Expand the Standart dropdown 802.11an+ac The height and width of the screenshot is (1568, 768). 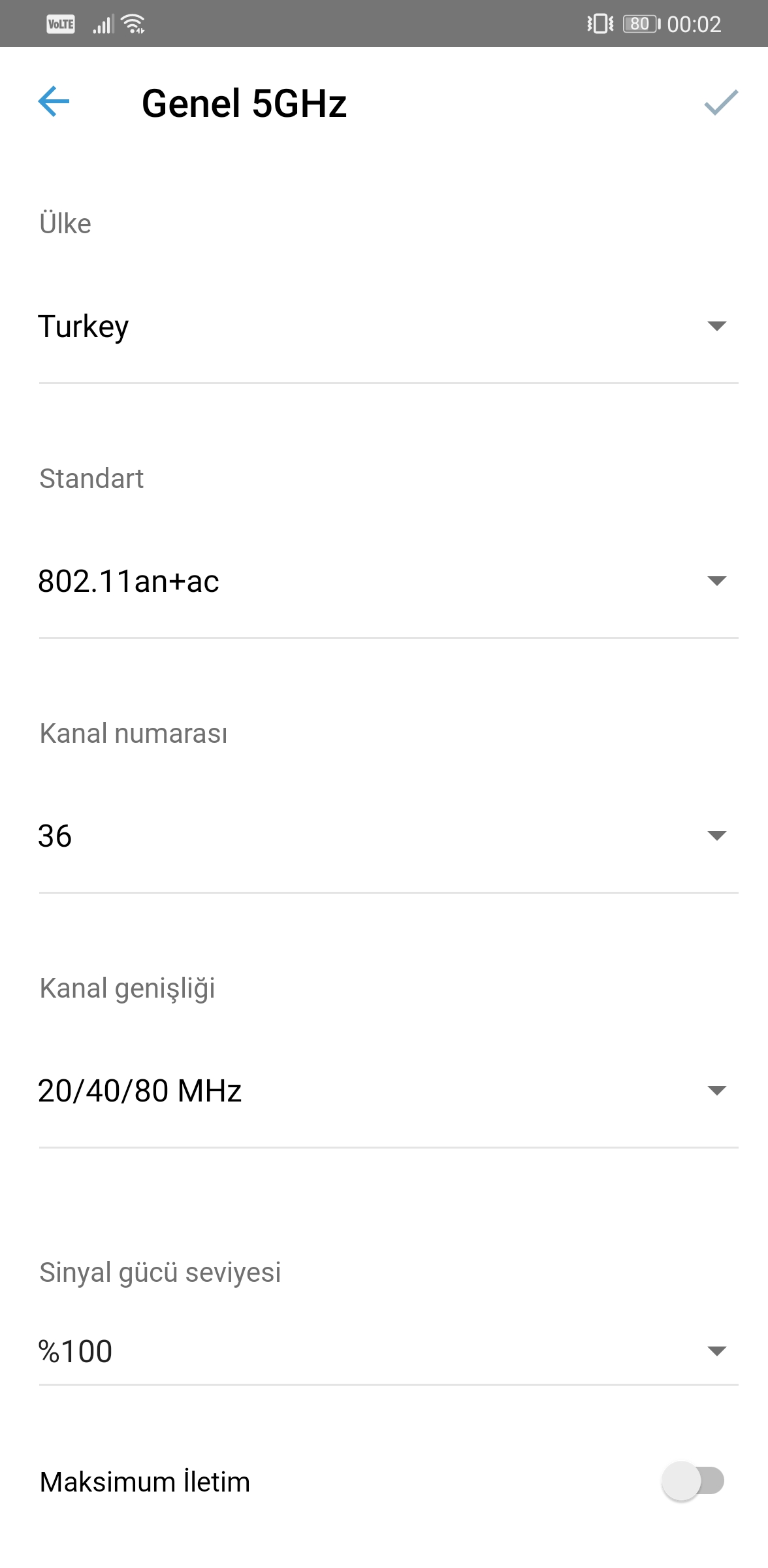(389, 581)
